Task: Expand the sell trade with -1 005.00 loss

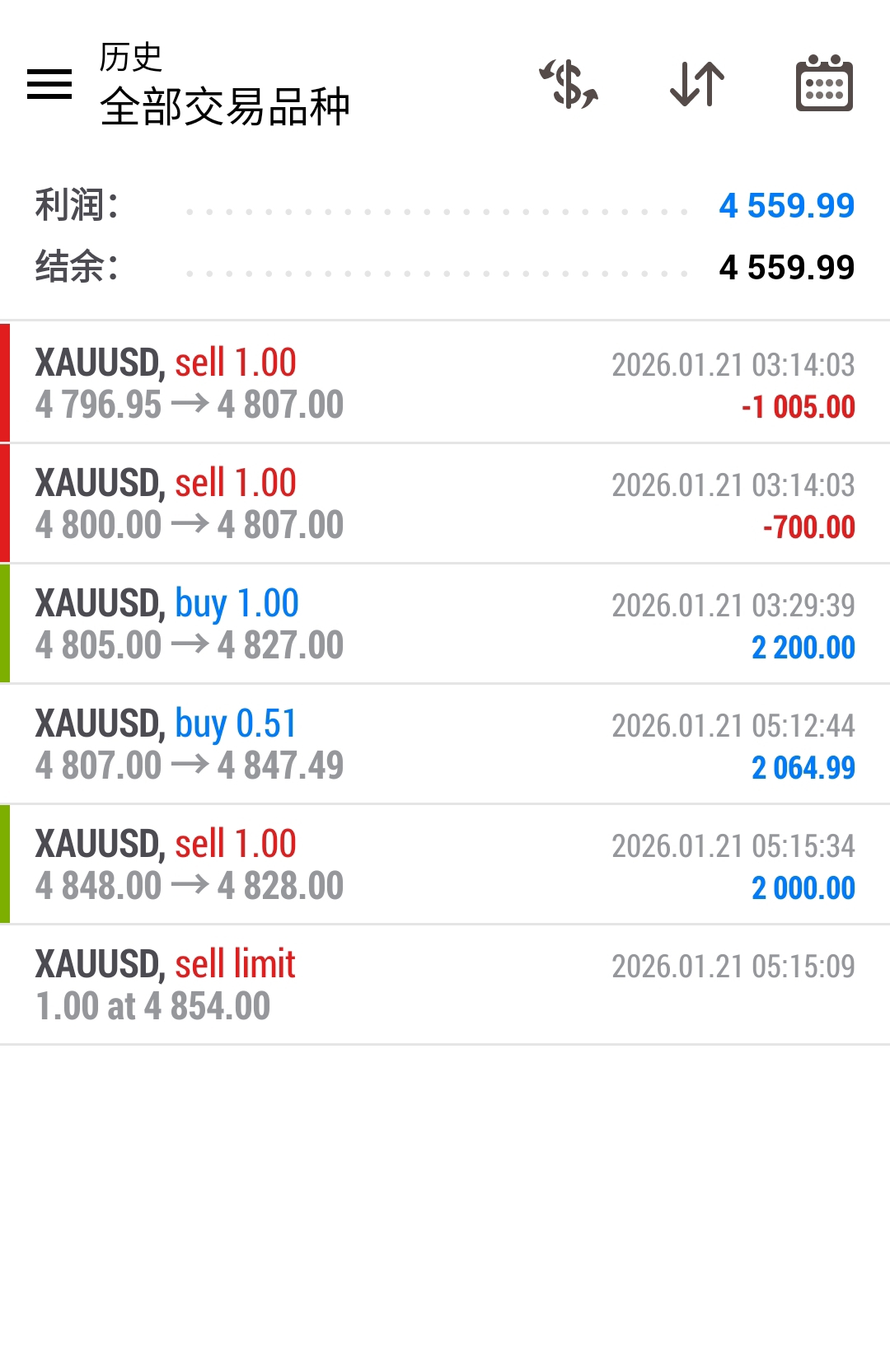Action: (x=445, y=383)
